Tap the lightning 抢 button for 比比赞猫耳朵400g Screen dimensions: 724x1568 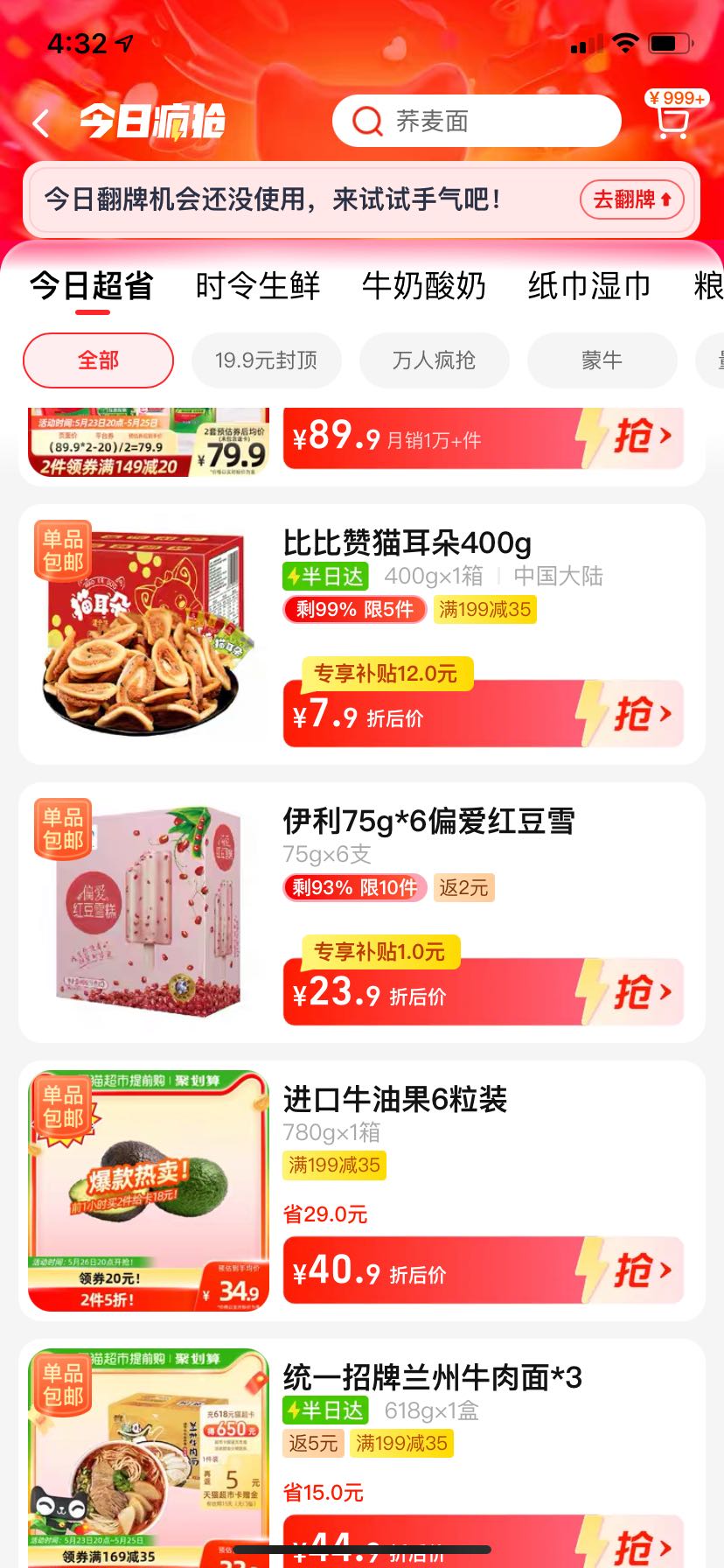pos(632,713)
